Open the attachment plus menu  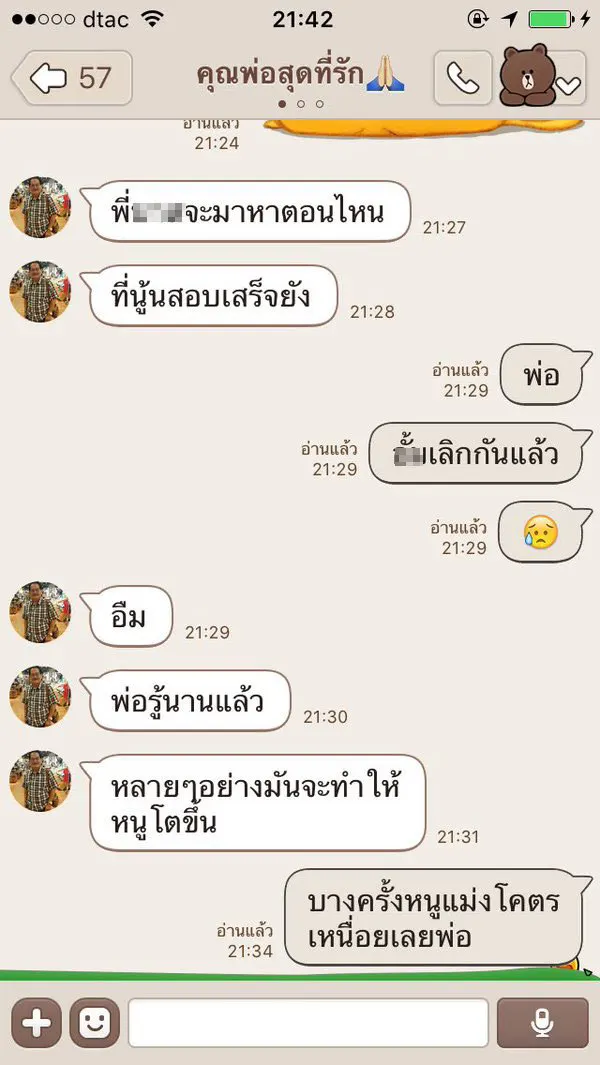pos(36,1022)
